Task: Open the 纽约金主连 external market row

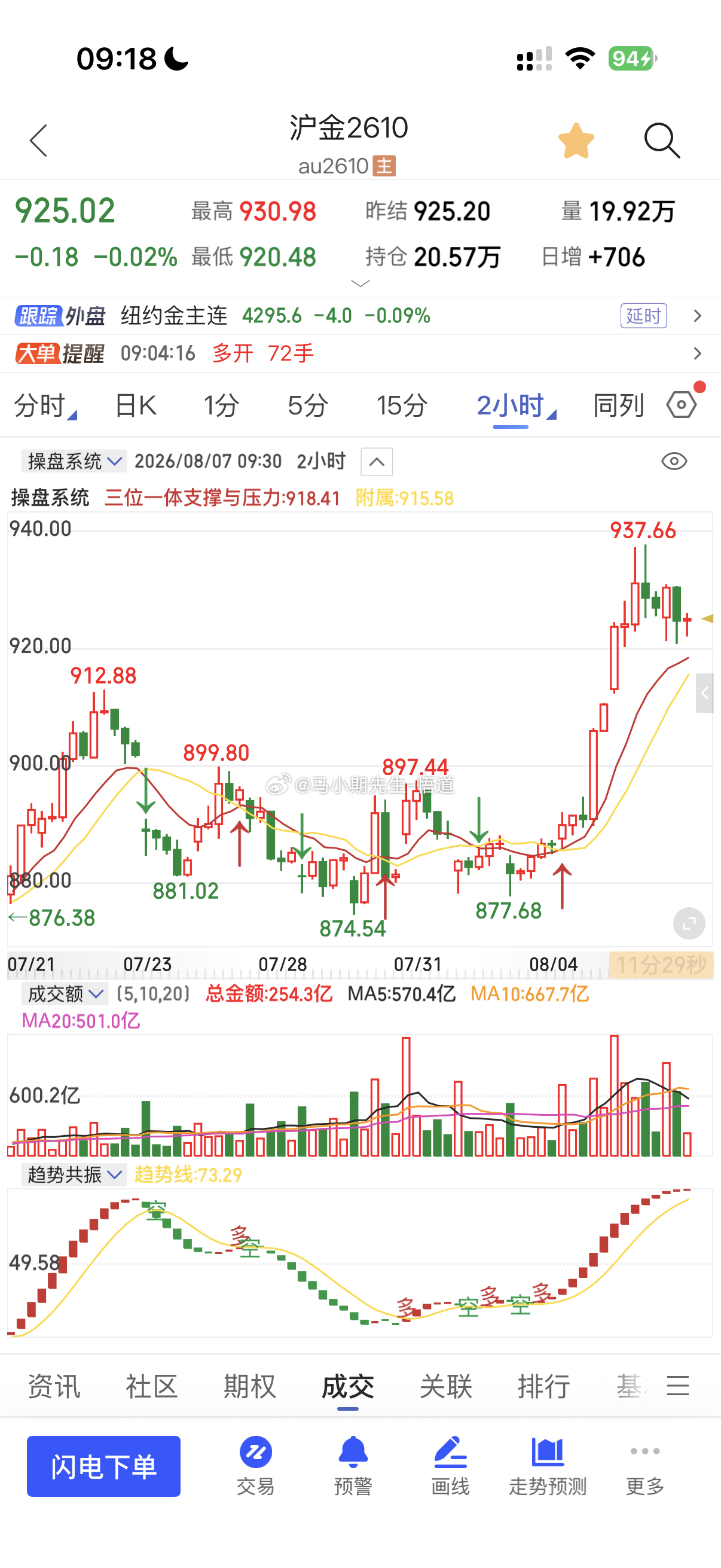Action: click(360, 315)
